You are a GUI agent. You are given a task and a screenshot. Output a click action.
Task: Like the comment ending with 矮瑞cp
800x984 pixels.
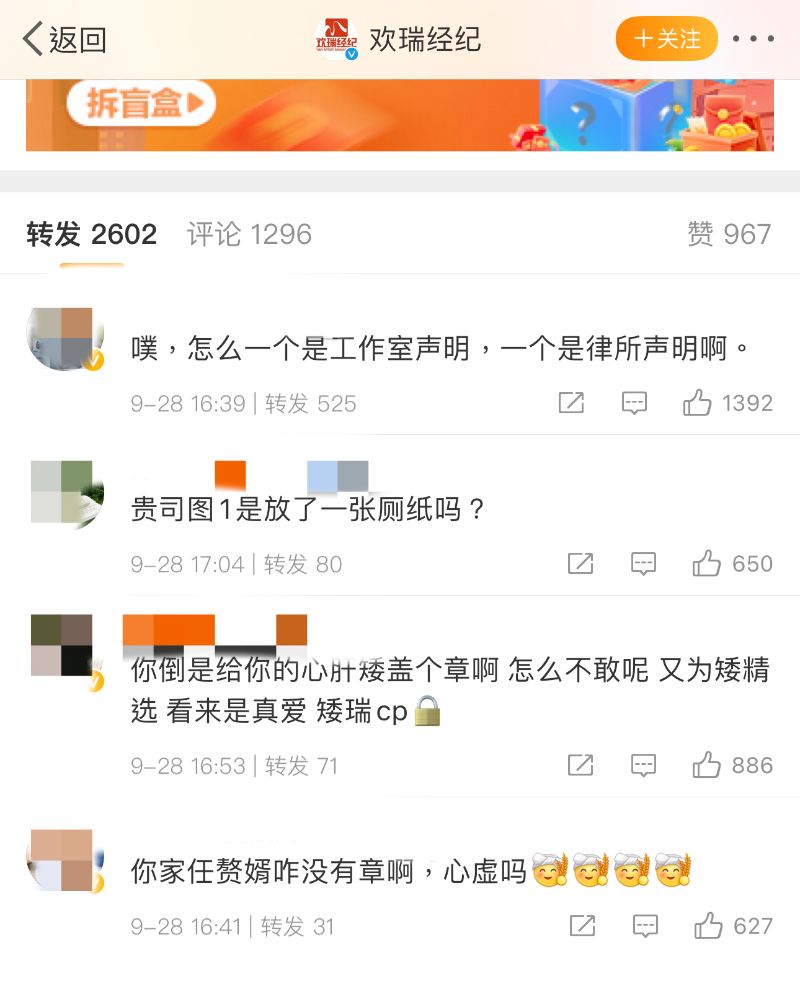tap(707, 766)
